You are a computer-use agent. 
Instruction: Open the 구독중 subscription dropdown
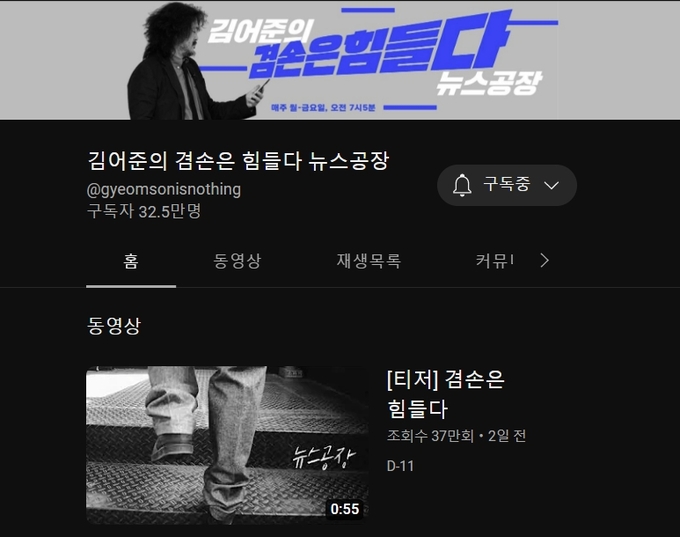[x=507, y=185]
